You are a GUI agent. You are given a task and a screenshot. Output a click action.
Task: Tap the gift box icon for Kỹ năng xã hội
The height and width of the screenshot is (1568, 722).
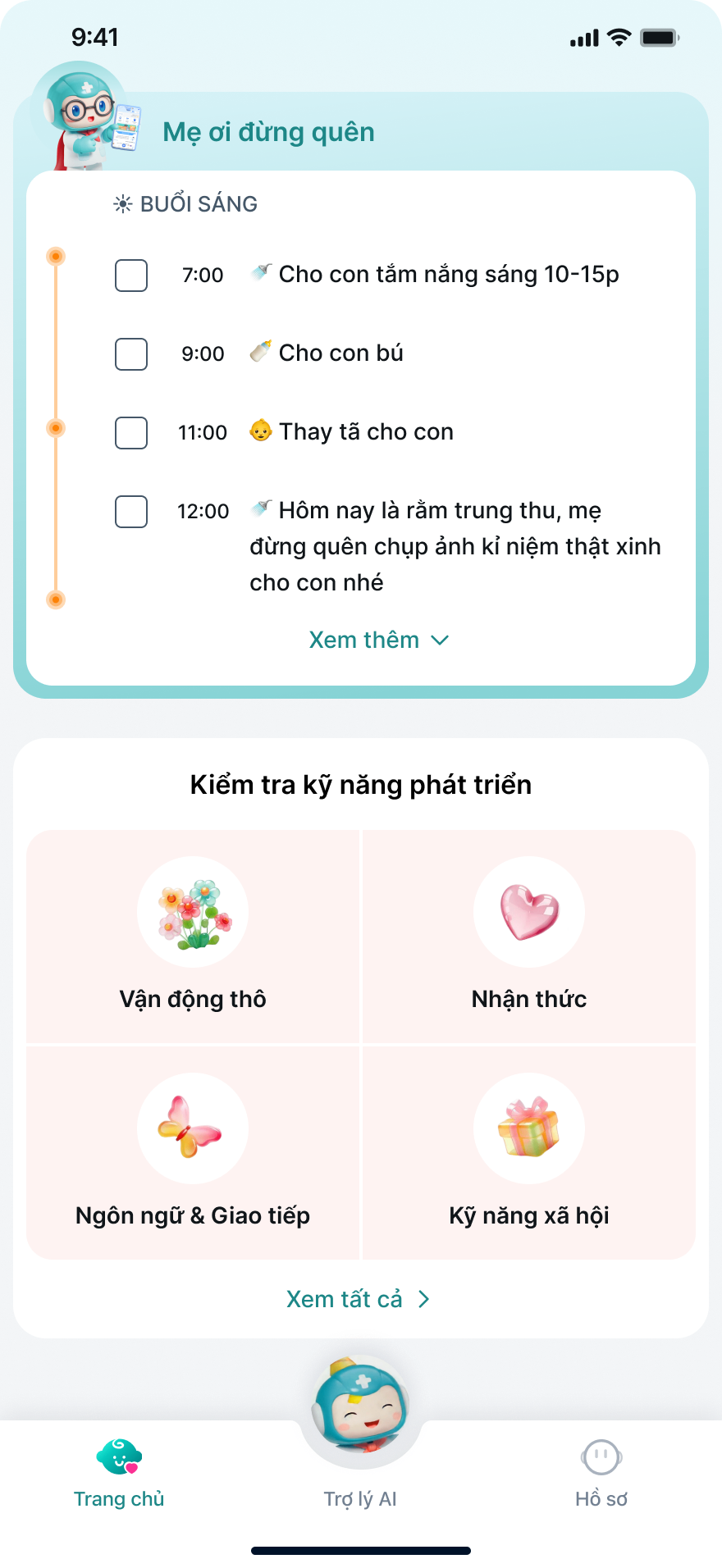[528, 1128]
